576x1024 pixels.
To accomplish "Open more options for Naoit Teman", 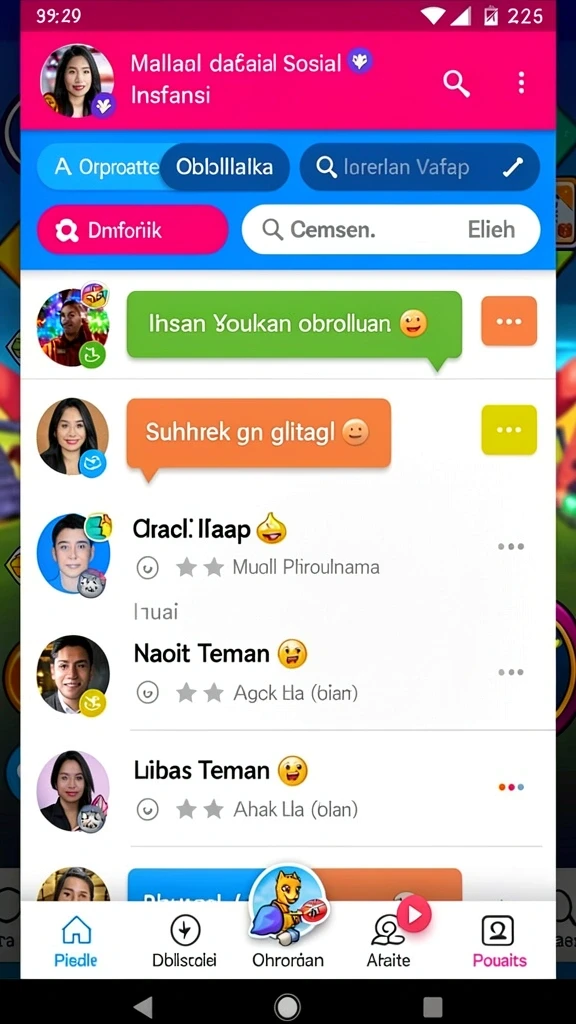I will pos(511,672).
